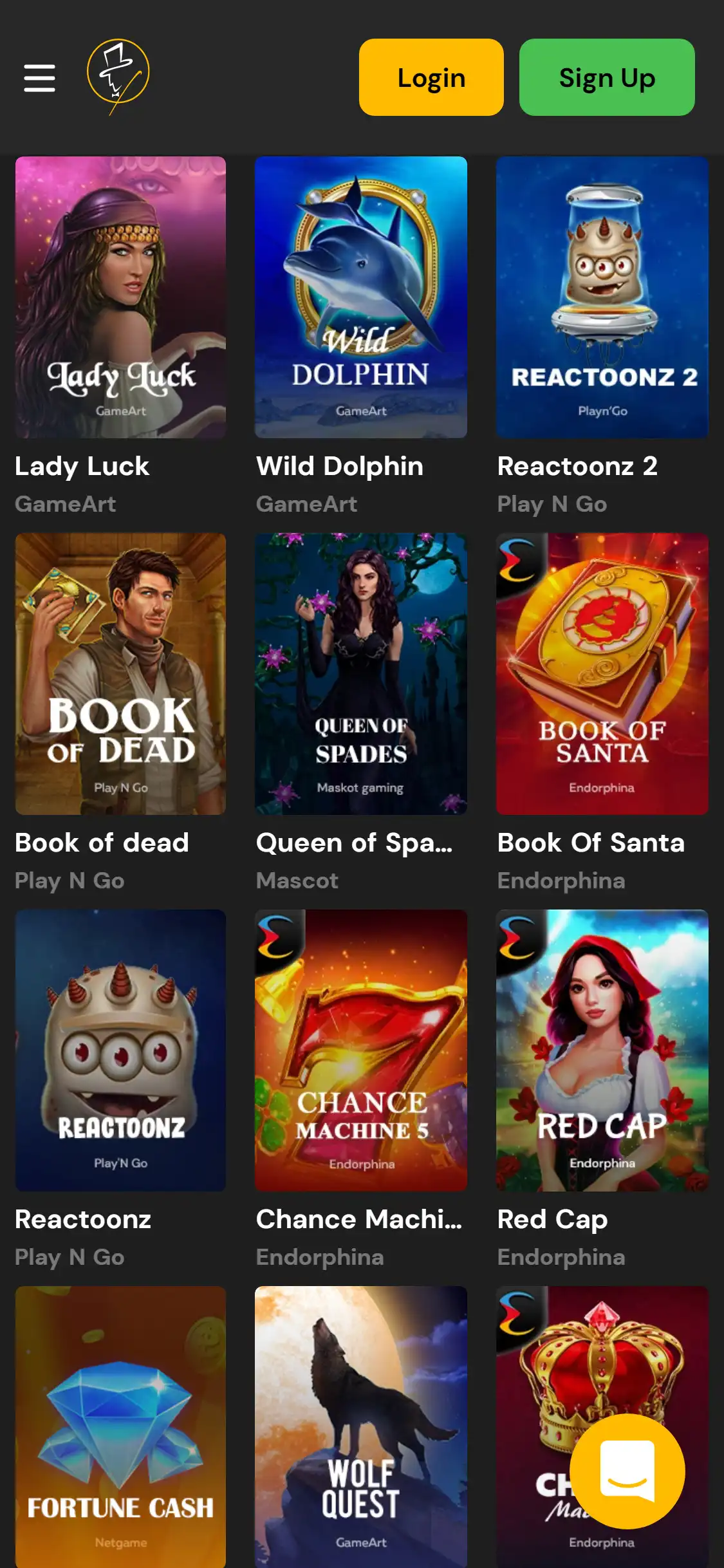This screenshot has width=724, height=1568.
Task: Select the Wolf Quest game
Action: click(360, 1426)
